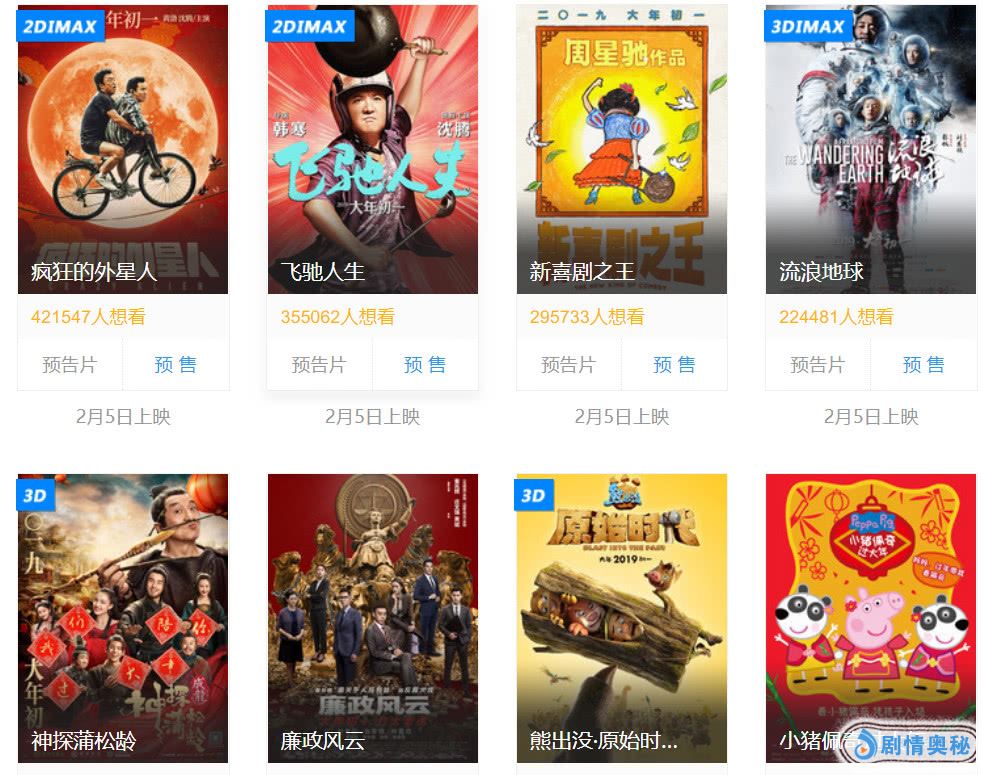Open the 熊出没·原始时代 movie card

tap(621, 618)
